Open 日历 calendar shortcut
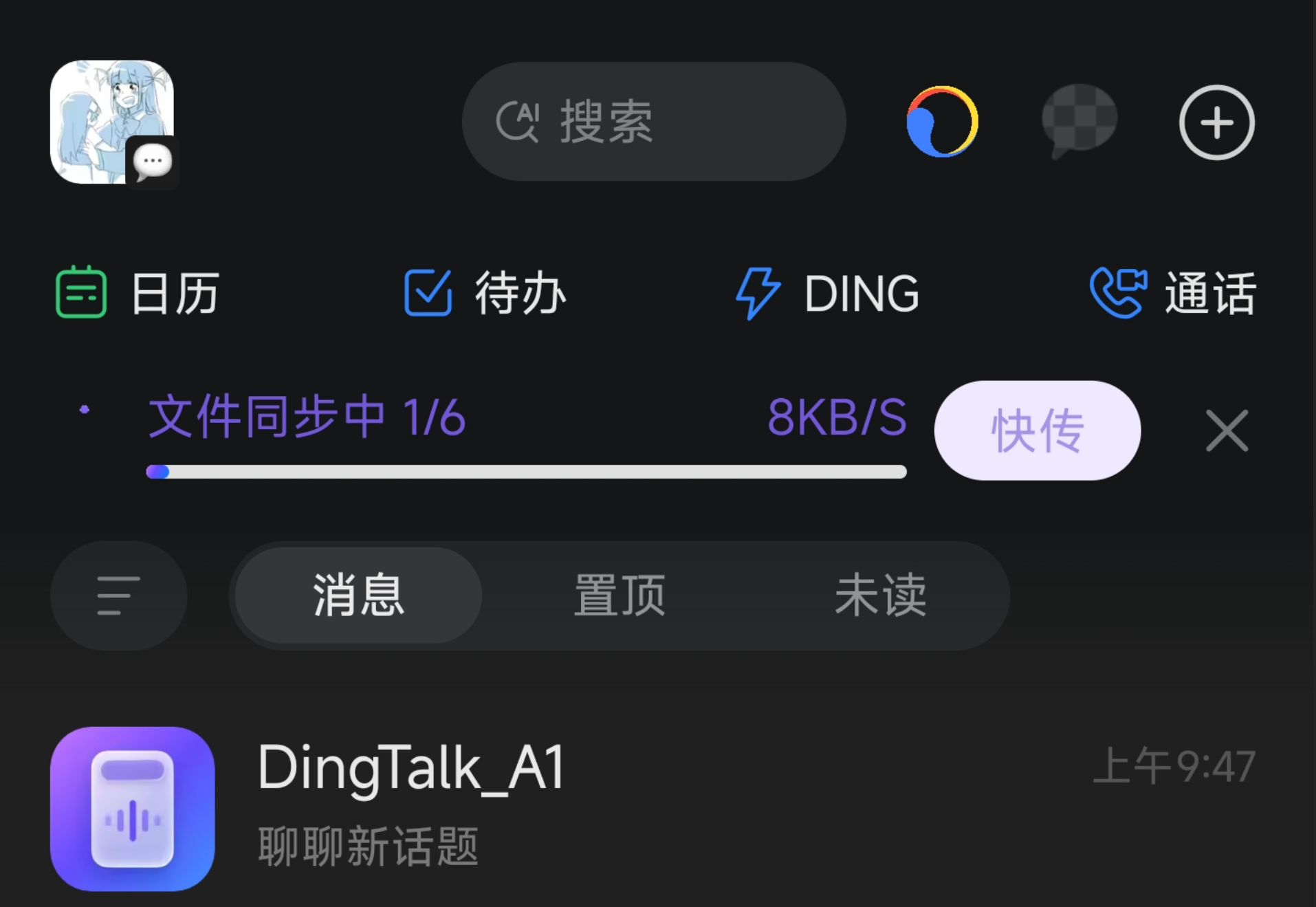The image size is (1316, 907). (138, 293)
